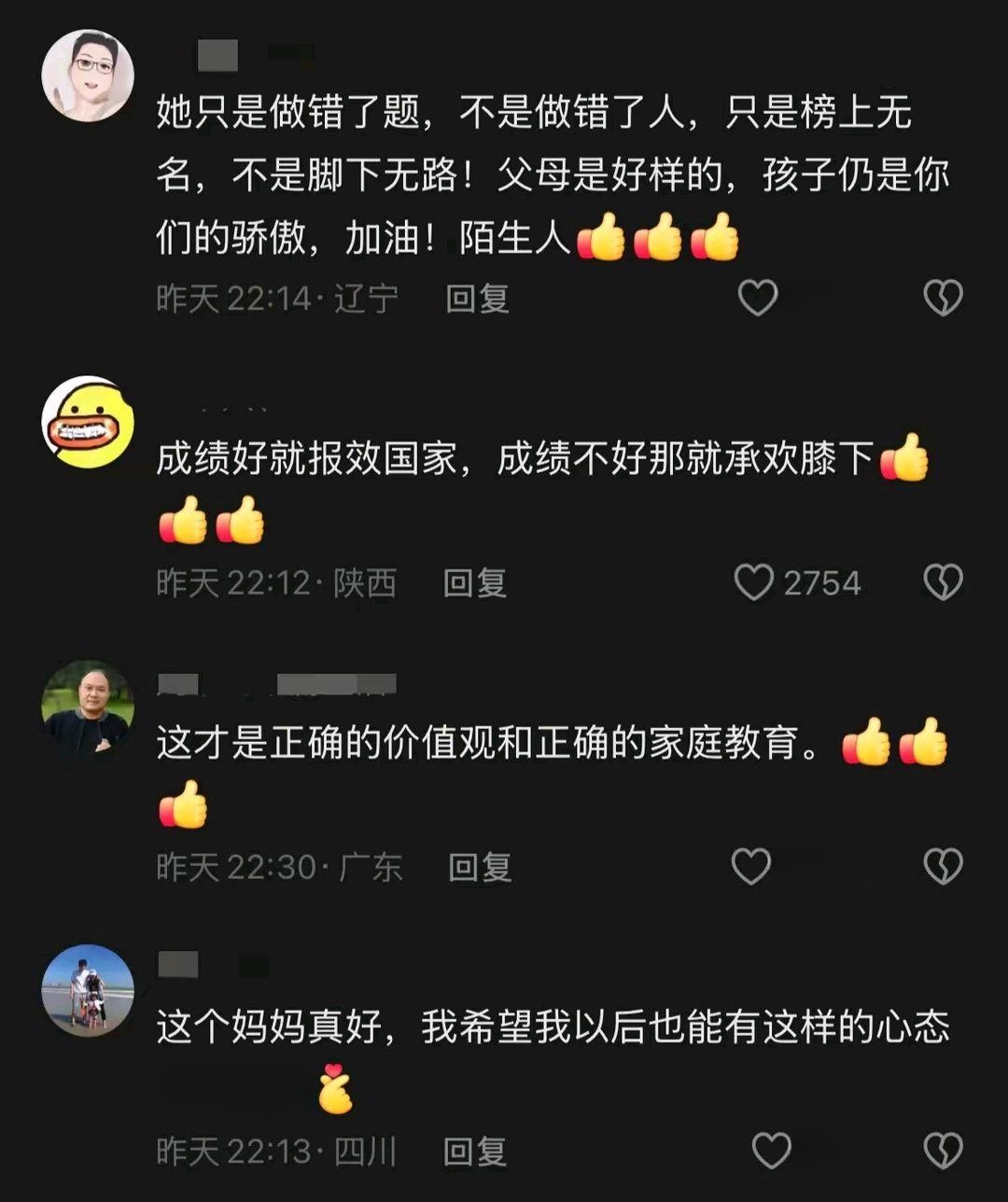Dislike the Sichuan comment posted at 22:13
The image size is (1008, 1202).
[x=943, y=1151]
